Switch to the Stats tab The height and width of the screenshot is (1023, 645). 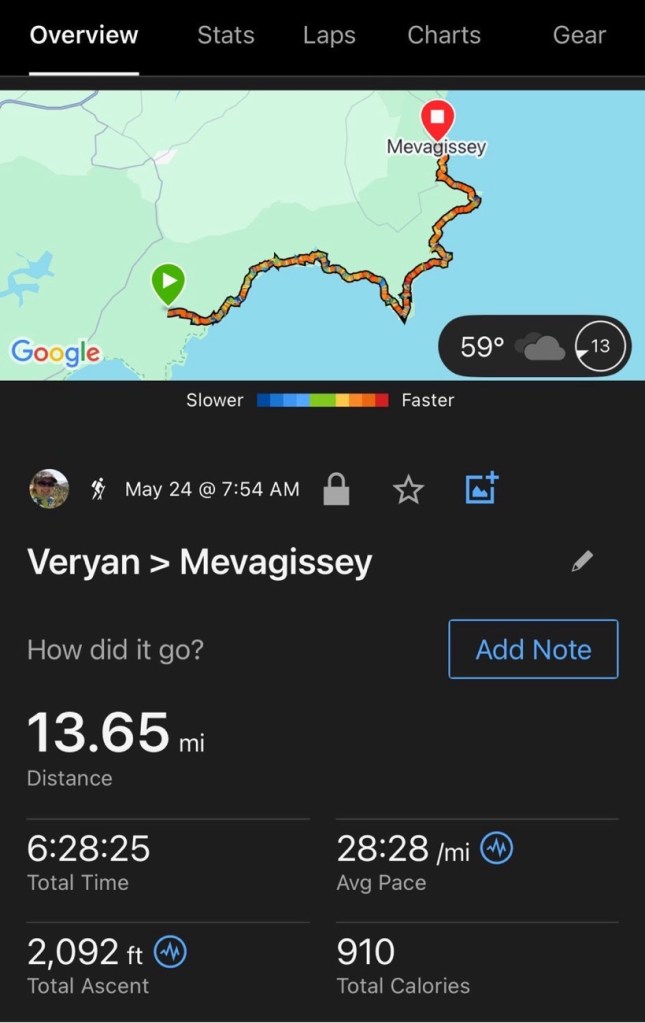click(225, 35)
